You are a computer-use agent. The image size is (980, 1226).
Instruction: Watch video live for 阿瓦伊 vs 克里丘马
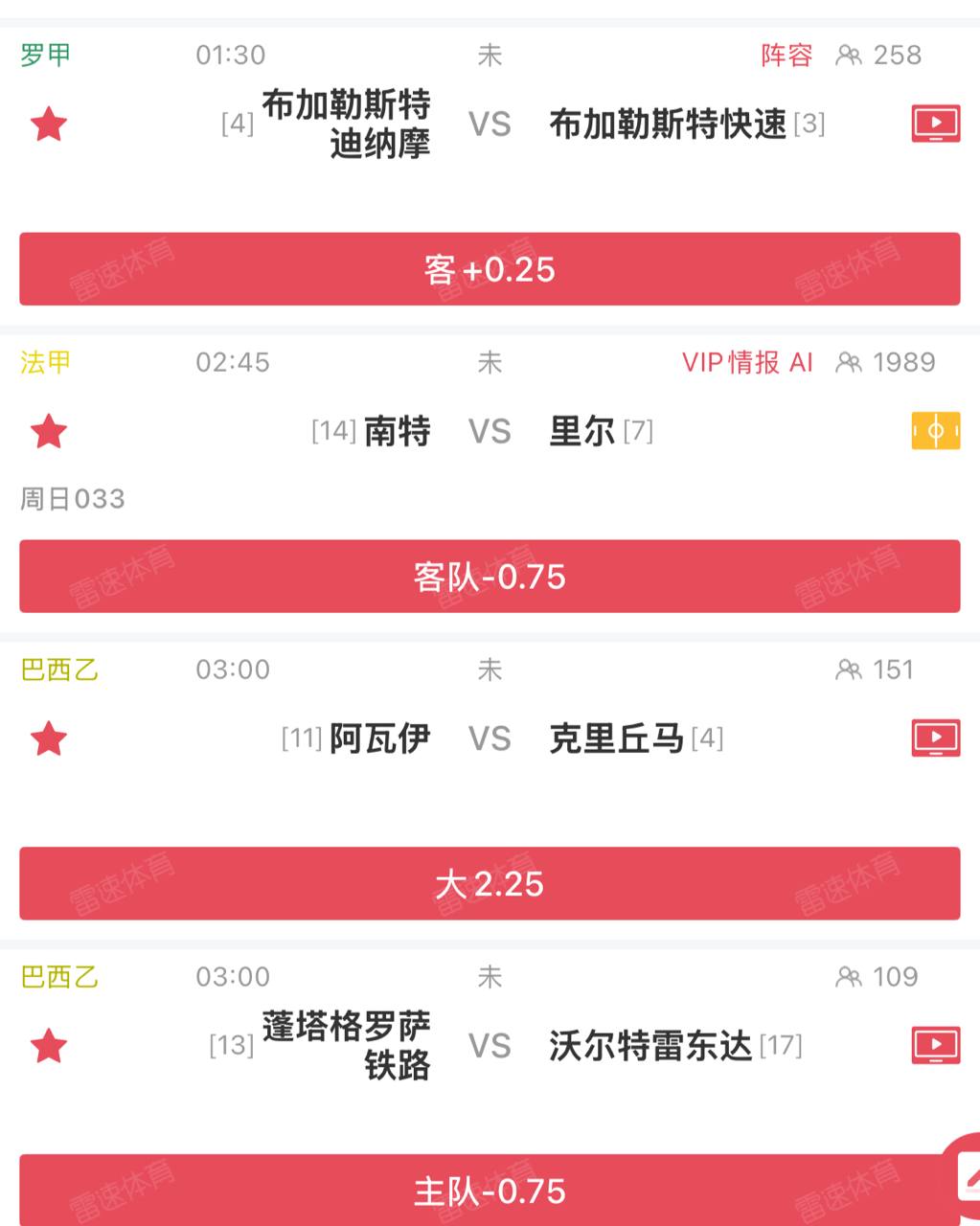[x=935, y=739]
